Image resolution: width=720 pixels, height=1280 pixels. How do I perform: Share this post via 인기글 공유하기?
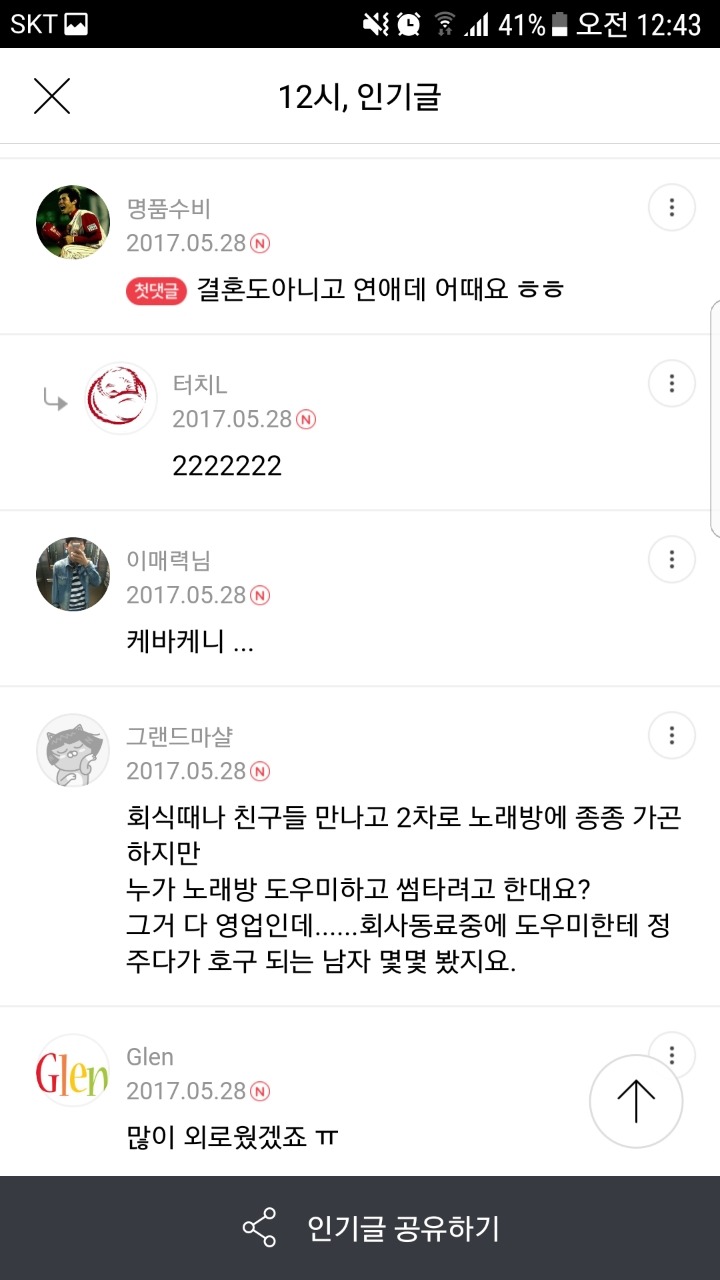[x=370, y=1228]
